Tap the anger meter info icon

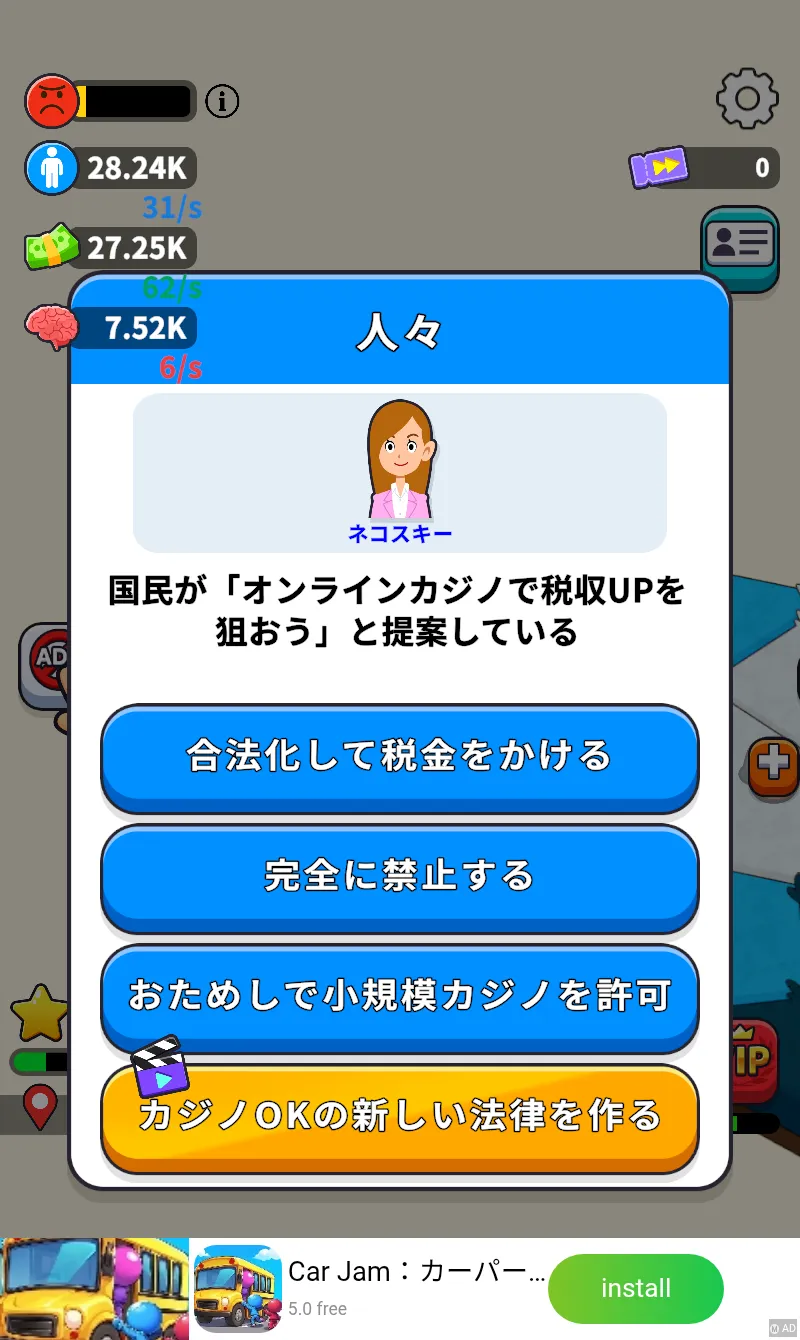(x=222, y=101)
